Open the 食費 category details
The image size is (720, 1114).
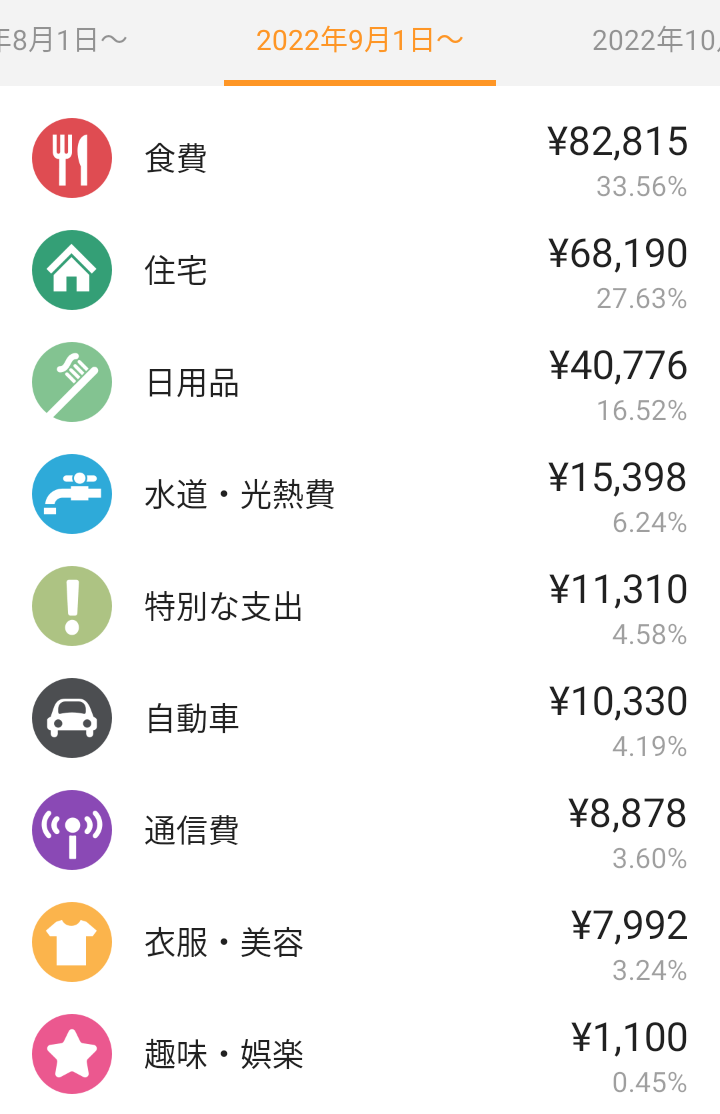point(360,159)
